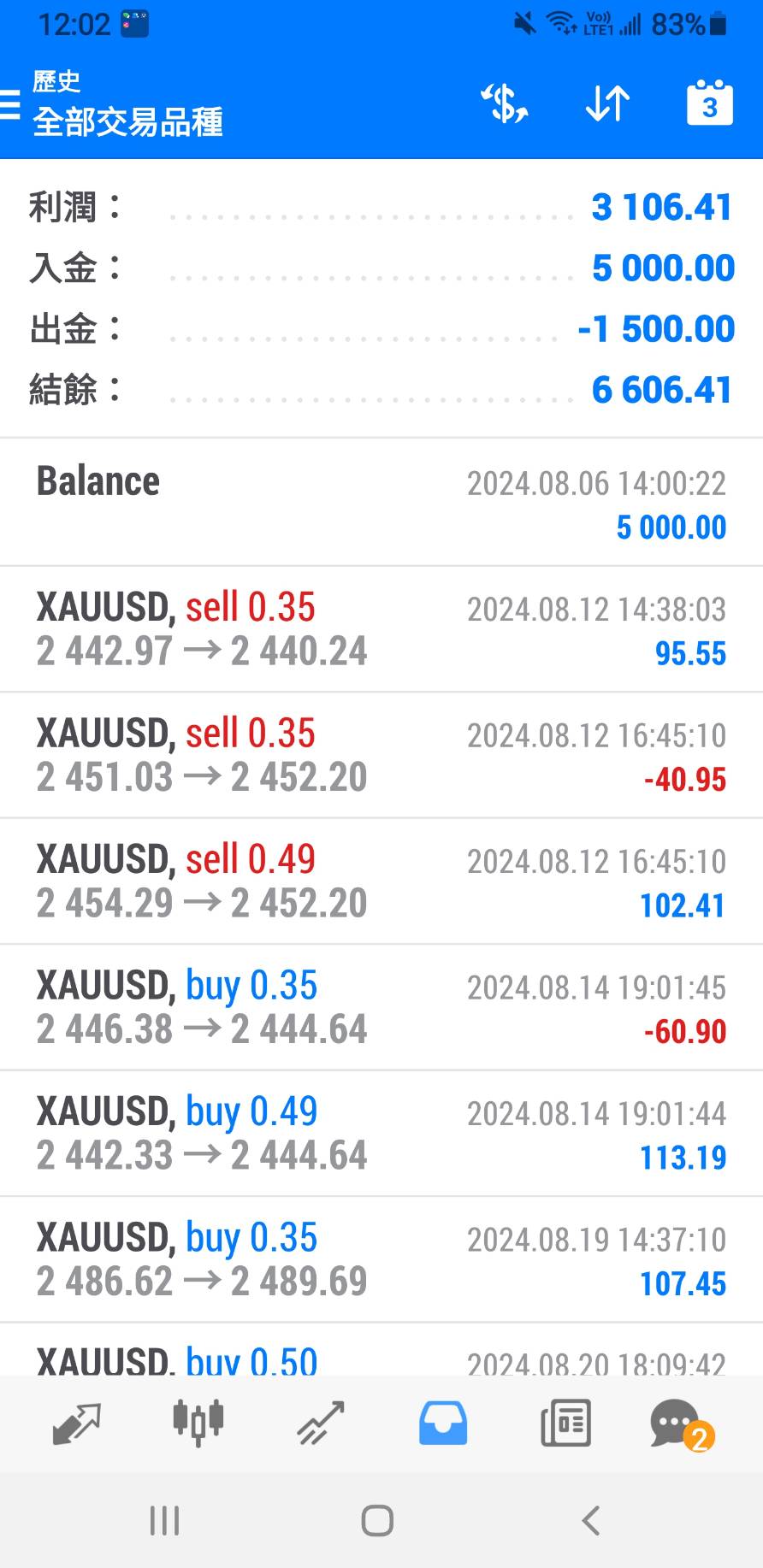Switch to the Trade tab
The image size is (763, 1568).
(320, 1424)
